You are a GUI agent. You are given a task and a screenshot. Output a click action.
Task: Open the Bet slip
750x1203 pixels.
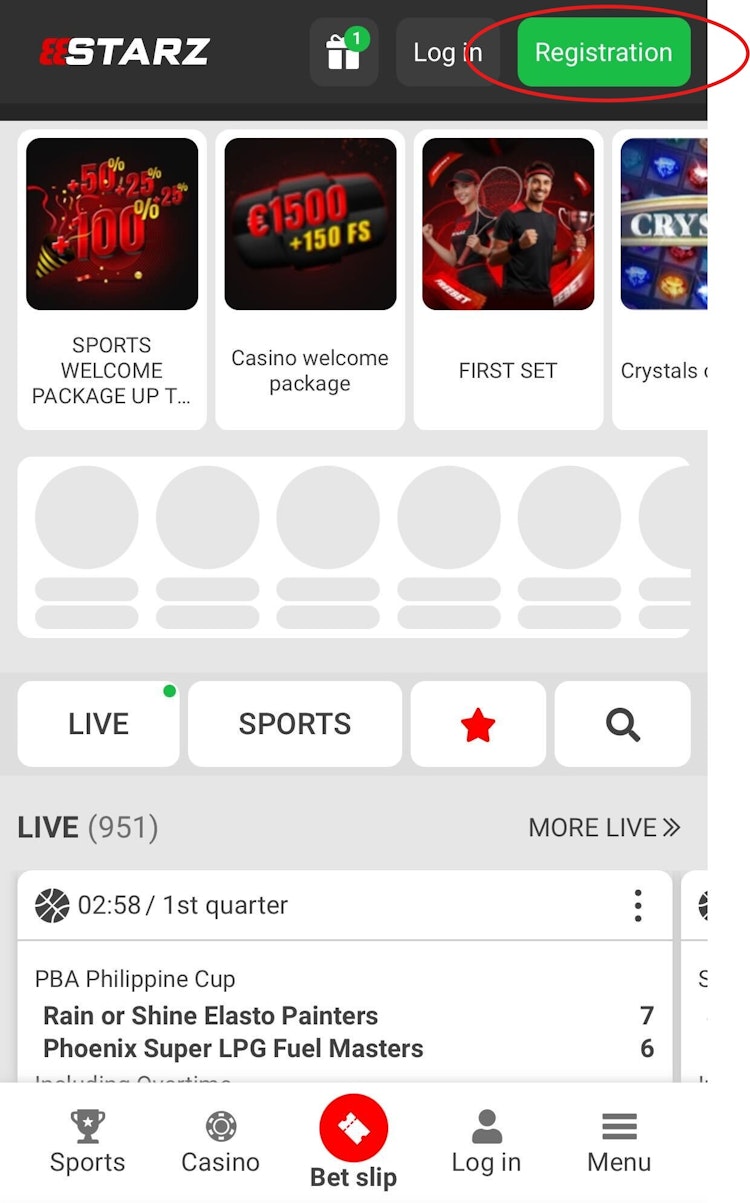(353, 1141)
